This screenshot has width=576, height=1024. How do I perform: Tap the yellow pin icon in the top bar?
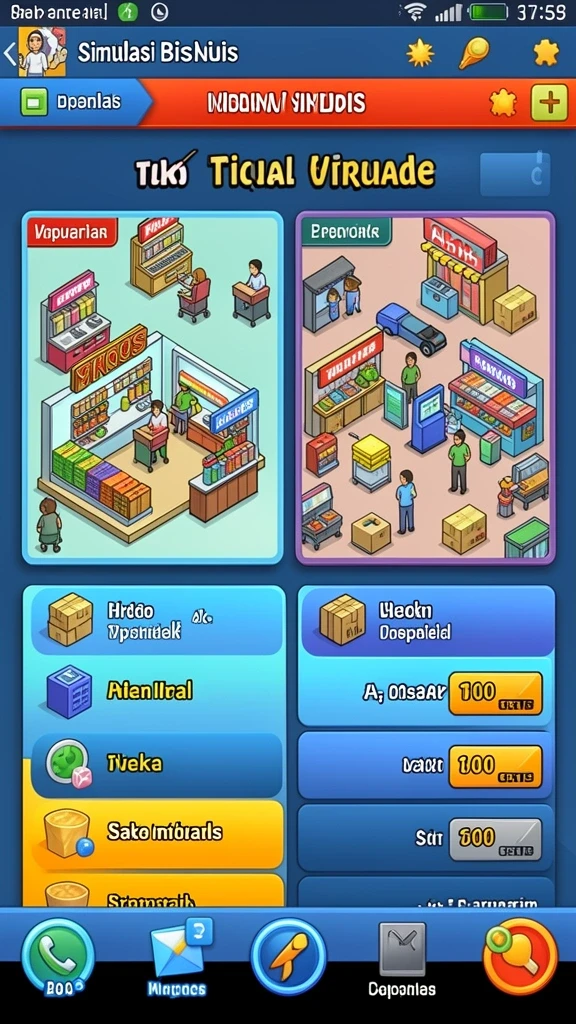pos(473,52)
